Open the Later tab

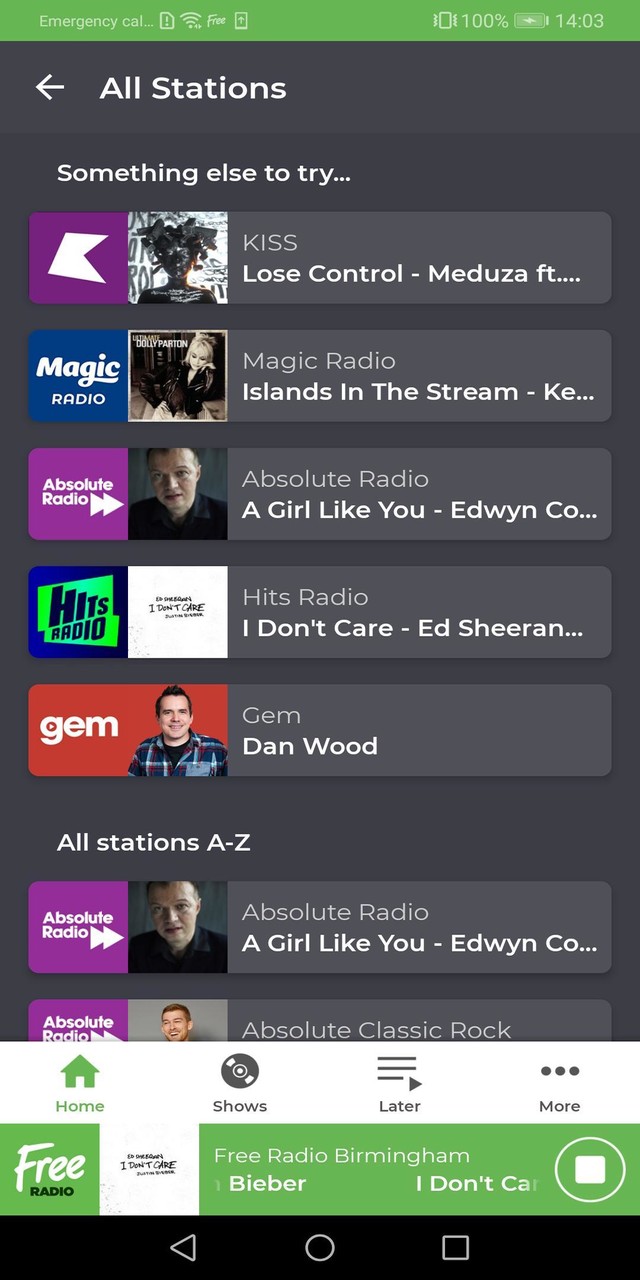[x=400, y=1083]
